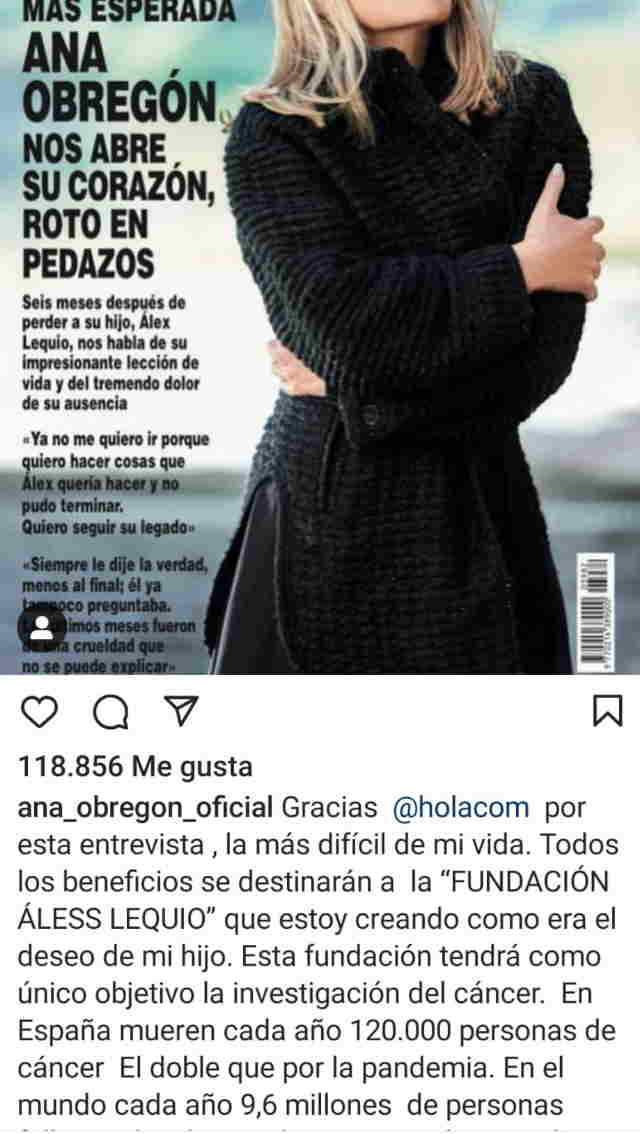Like Ana Obregón's post

[x=40, y=712]
